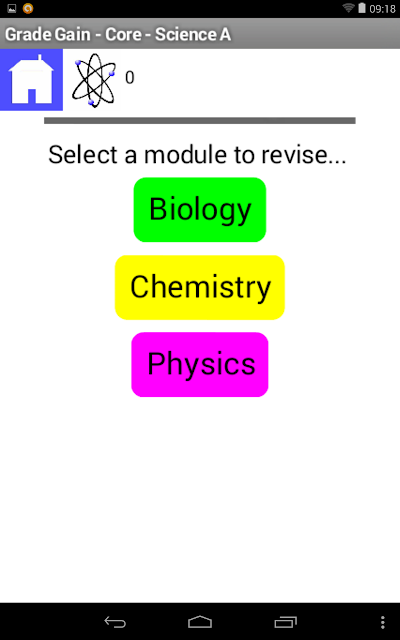Open the Chemistry module

click(200, 287)
